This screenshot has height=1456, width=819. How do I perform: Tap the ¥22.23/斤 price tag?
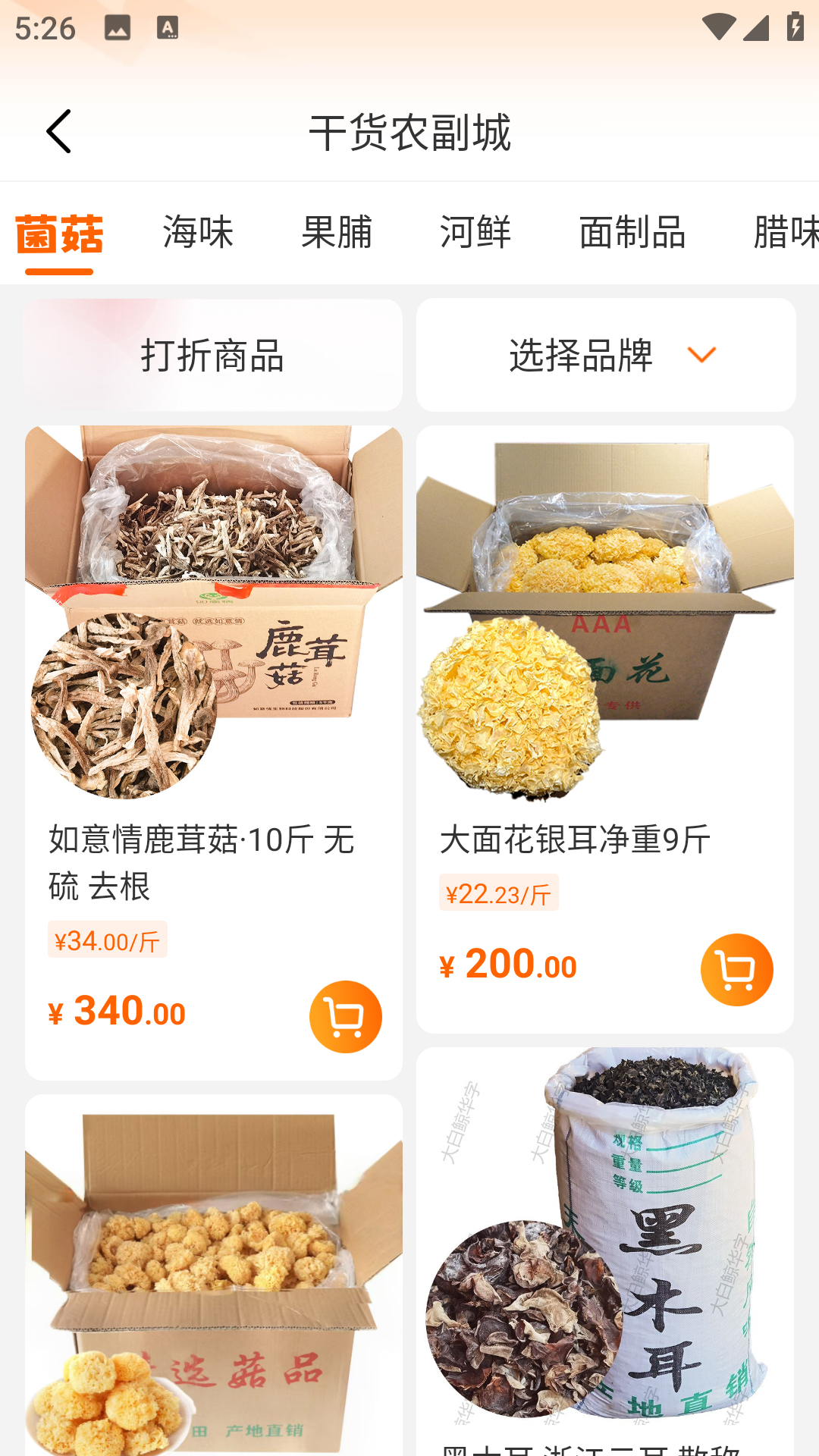498,895
